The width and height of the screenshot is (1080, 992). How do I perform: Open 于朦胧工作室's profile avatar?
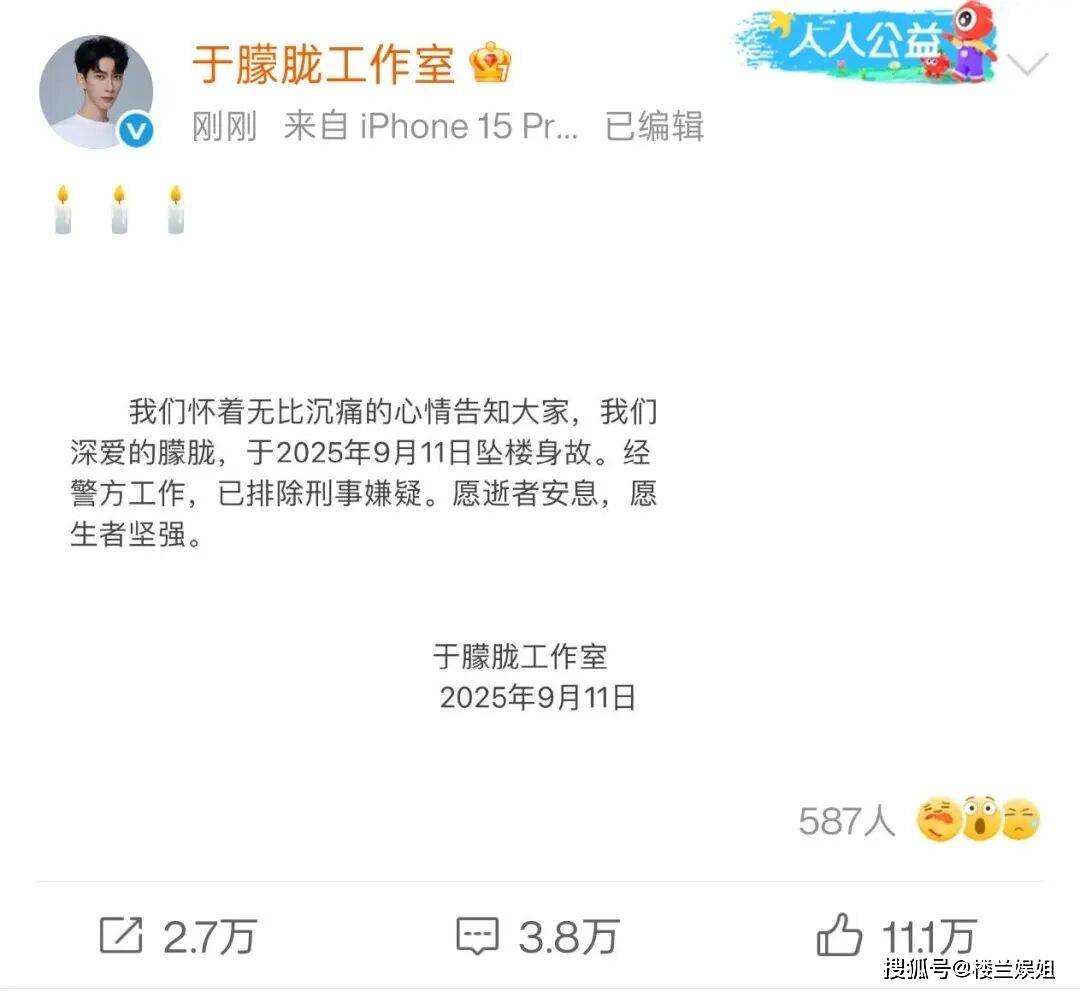click(96, 92)
